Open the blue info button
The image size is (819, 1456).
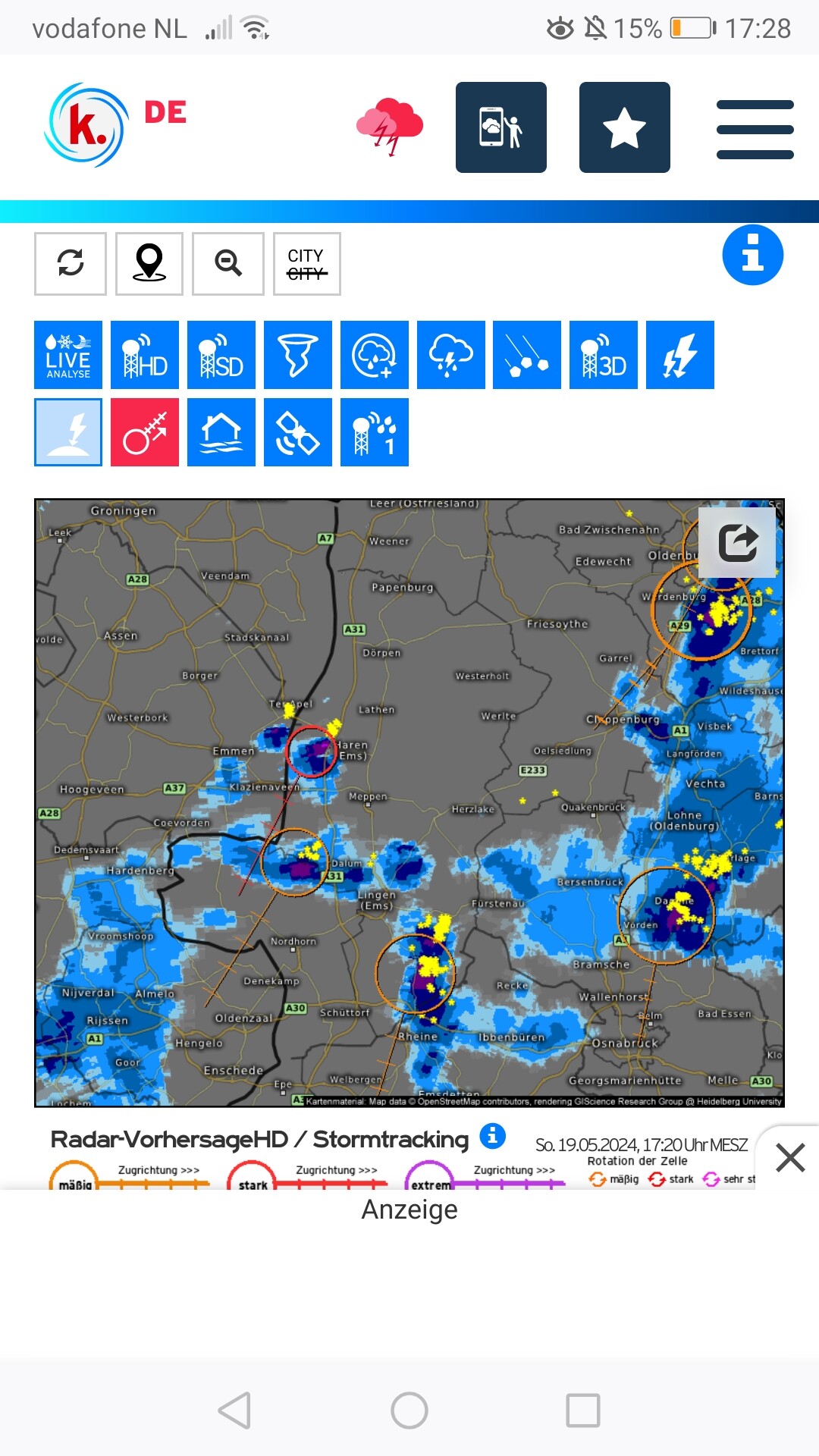752,255
